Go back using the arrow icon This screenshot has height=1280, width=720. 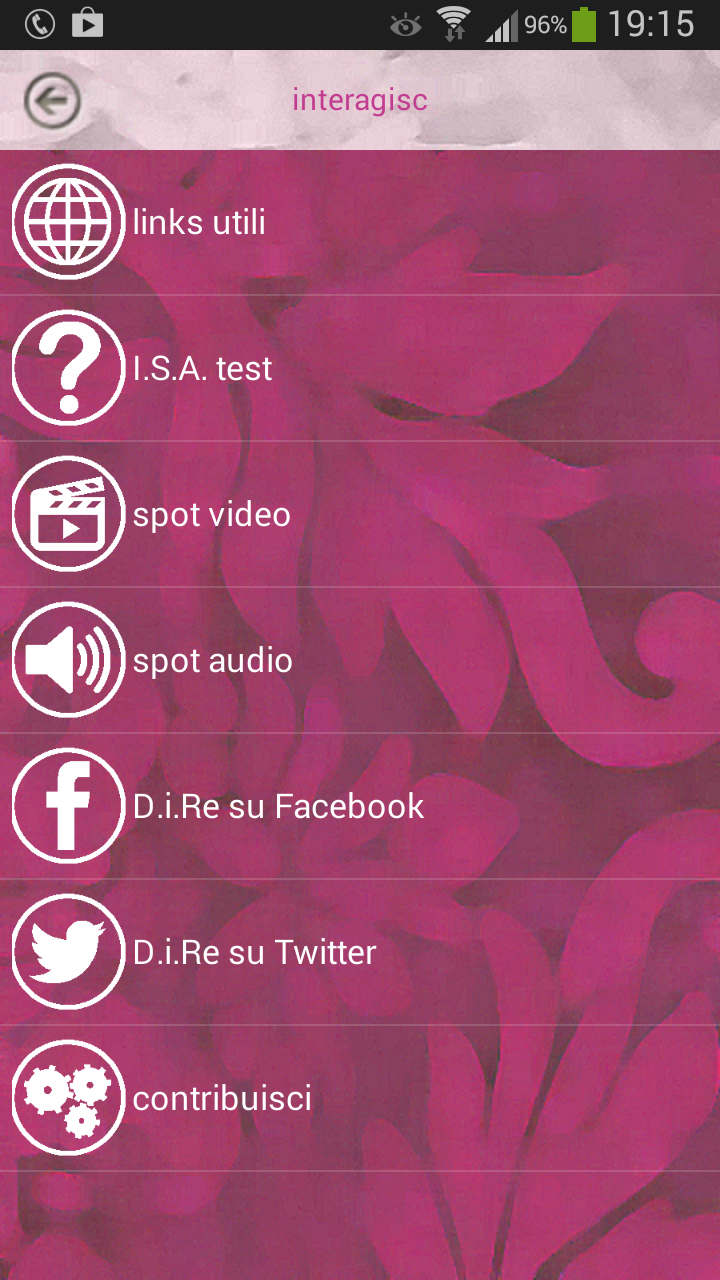(x=53, y=100)
